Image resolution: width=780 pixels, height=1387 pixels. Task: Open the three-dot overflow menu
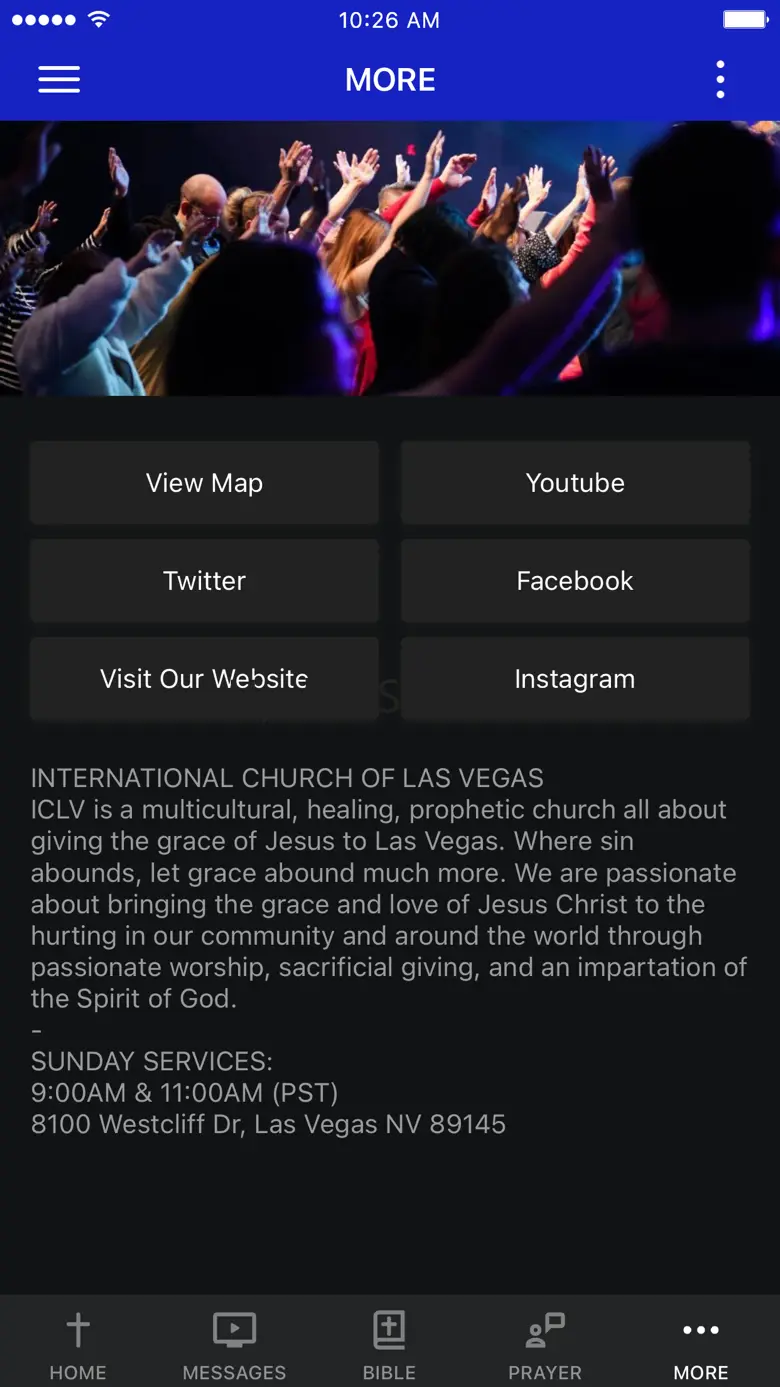point(720,80)
